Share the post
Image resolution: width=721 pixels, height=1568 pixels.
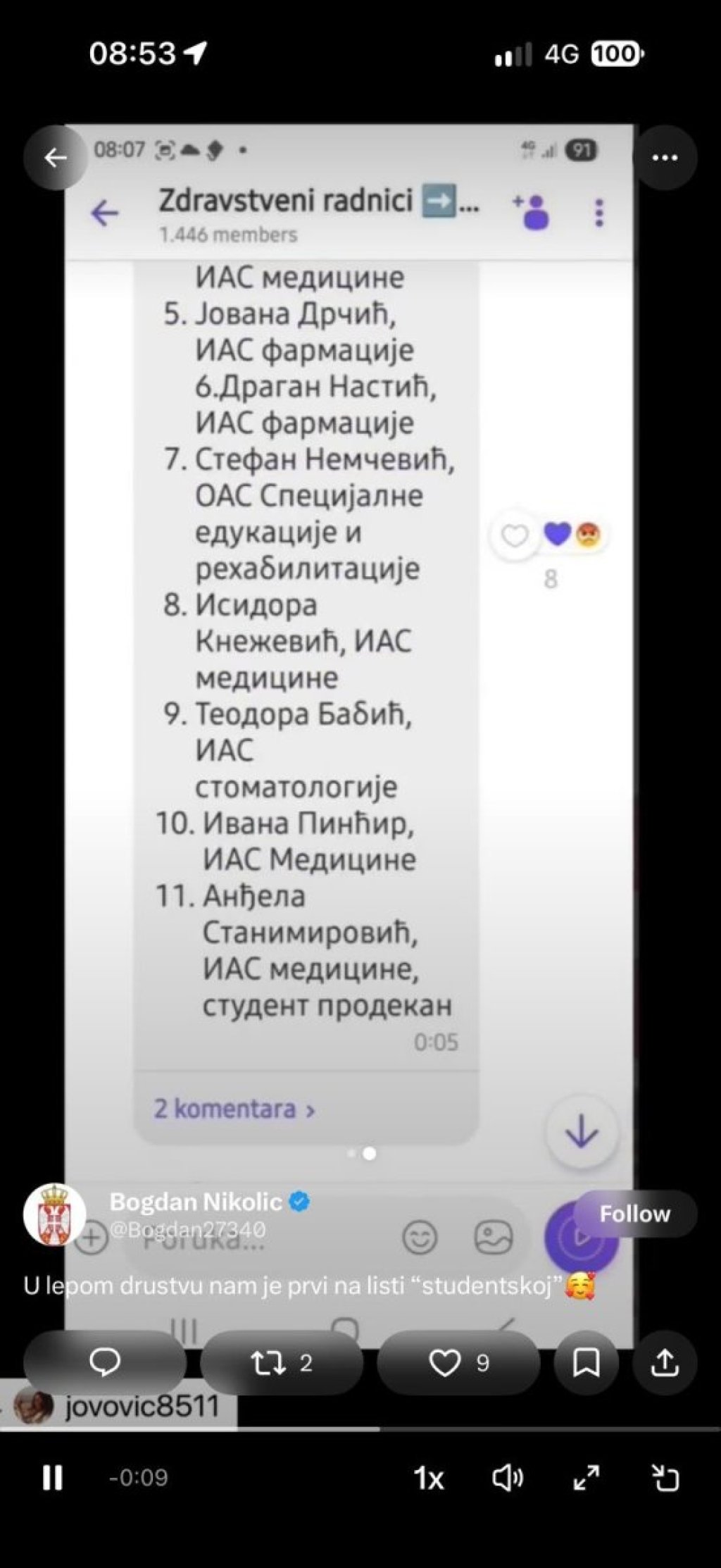(x=665, y=1362)
